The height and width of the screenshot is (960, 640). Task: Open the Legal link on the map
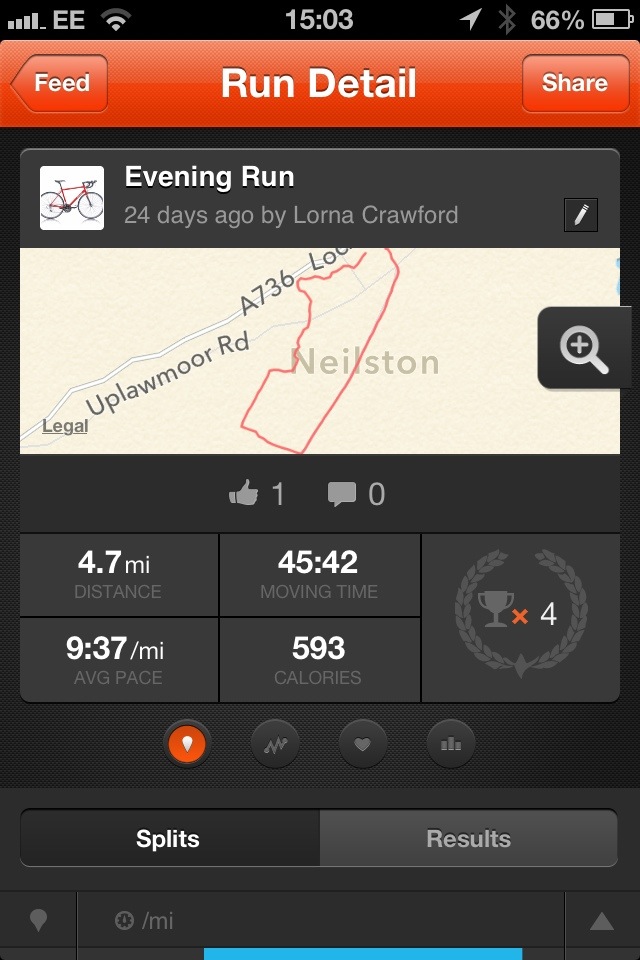(65, 427)
